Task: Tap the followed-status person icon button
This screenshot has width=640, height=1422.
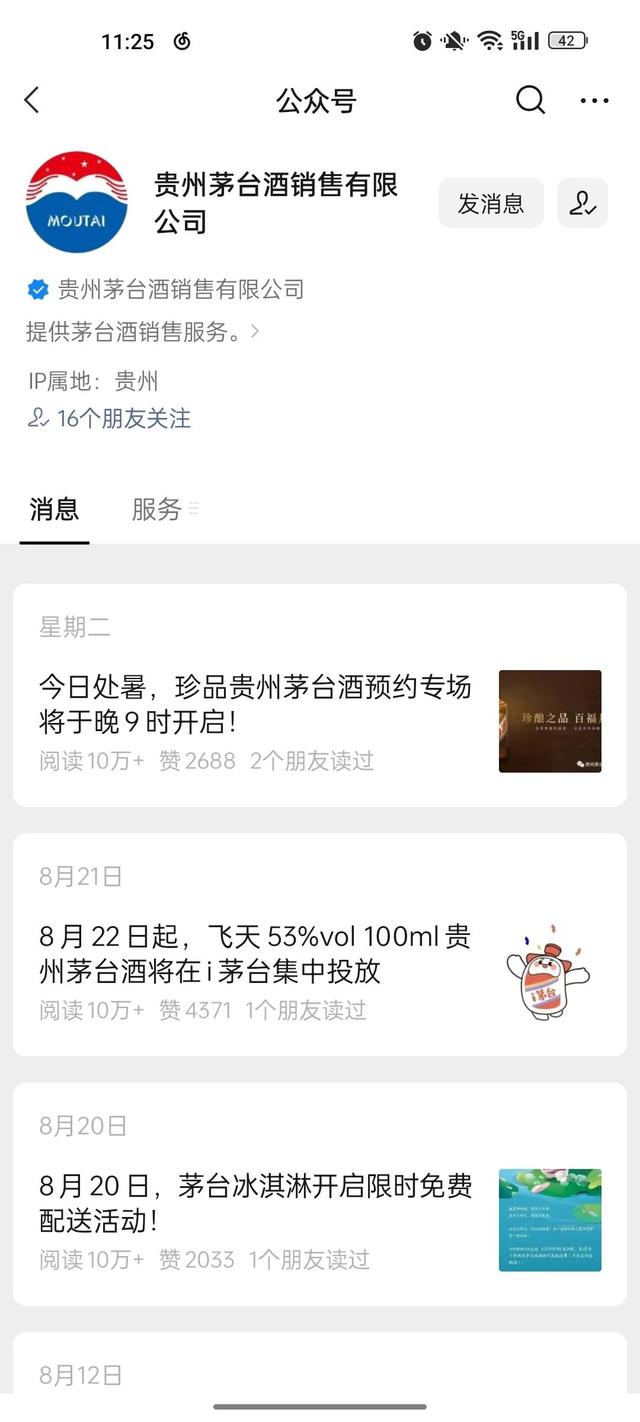Action: [582, 203]
